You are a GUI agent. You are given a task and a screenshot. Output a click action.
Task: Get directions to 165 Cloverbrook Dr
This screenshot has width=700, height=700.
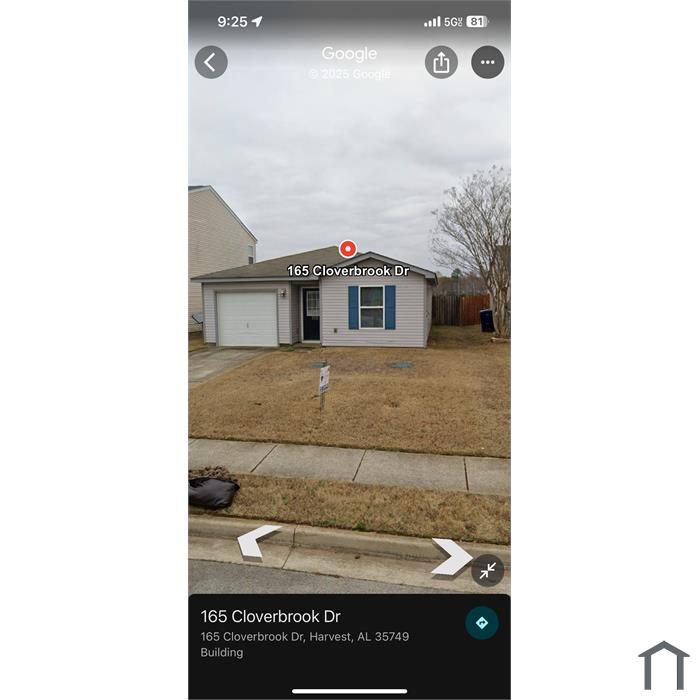482,623
